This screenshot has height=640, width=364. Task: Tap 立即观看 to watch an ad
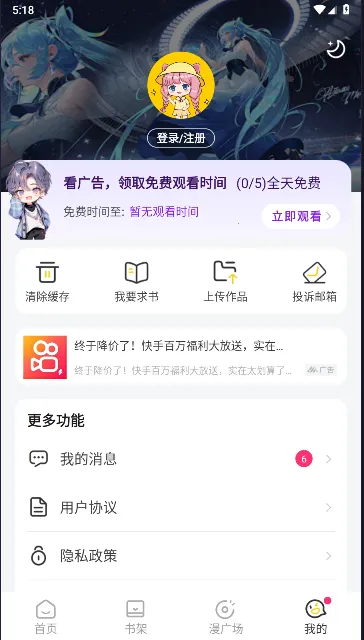(x=301, y=216)
